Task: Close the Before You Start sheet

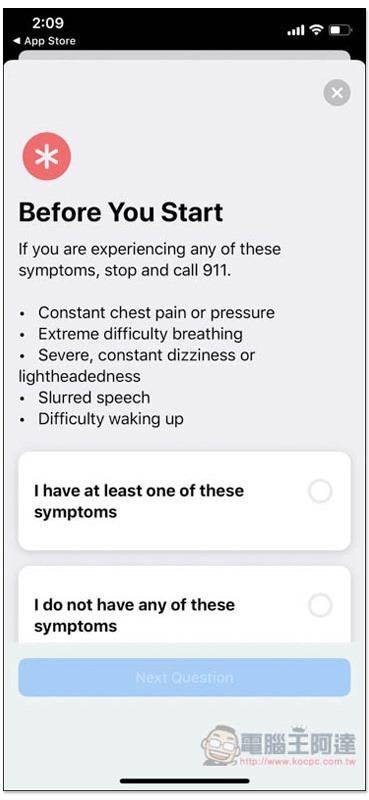Action: pyautogui.click(x=337, y=93)
